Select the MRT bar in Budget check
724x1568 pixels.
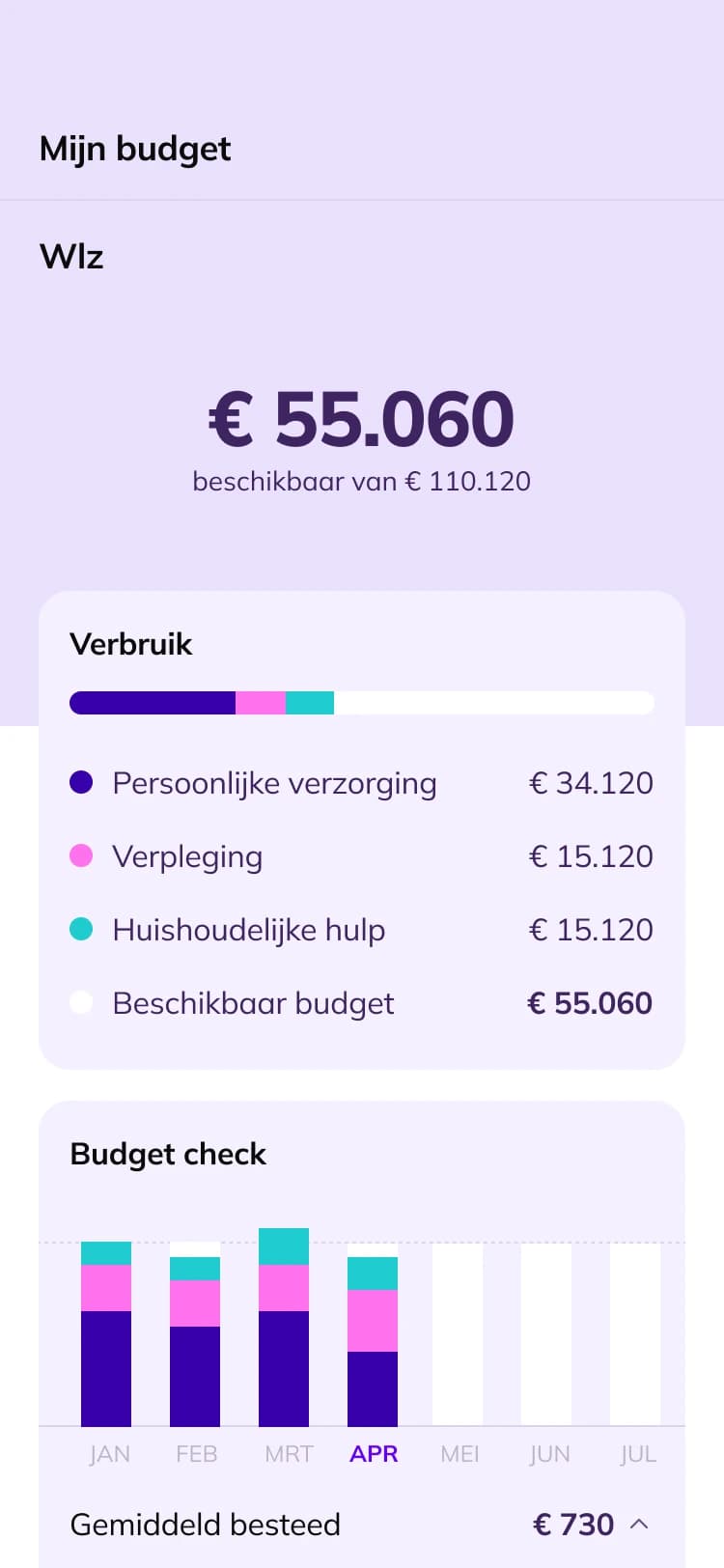point(284,1328)
